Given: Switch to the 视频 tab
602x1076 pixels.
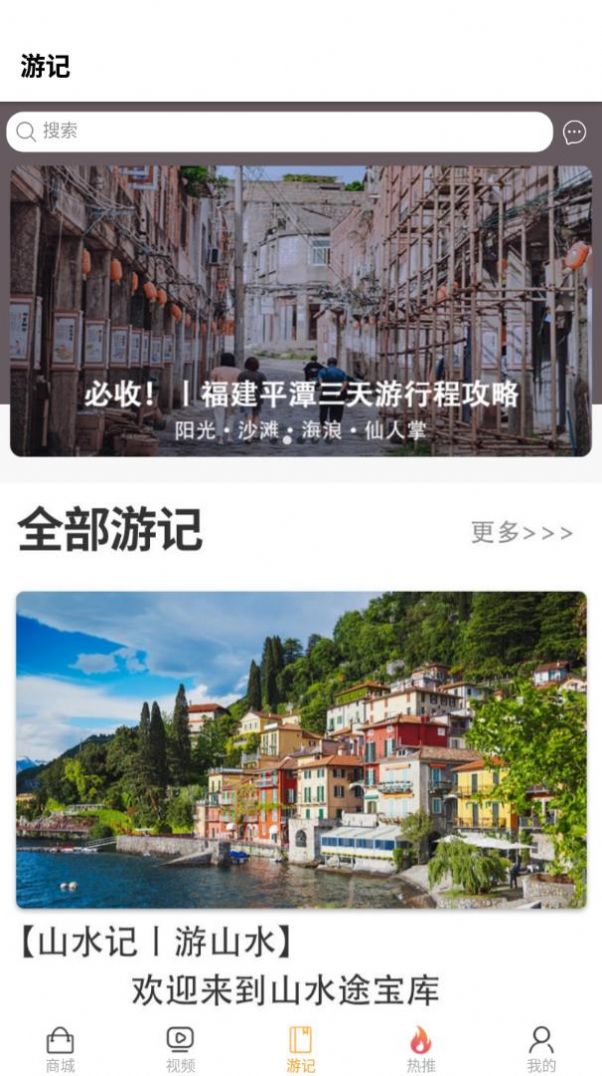Looking at the screenshot, I should pyautogui.click(x=181, y=1049).
